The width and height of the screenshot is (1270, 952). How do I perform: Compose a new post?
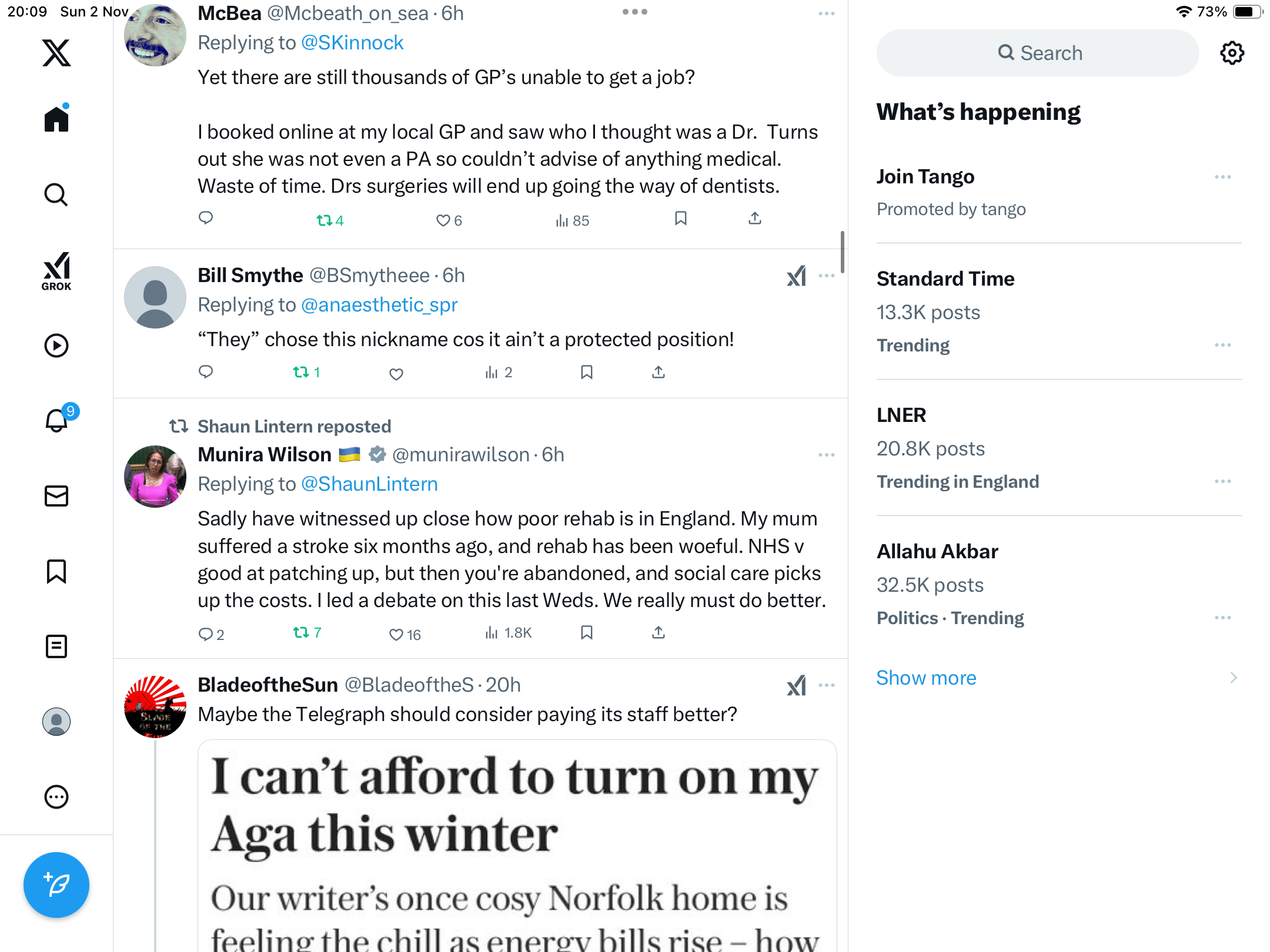click(56, 884)
